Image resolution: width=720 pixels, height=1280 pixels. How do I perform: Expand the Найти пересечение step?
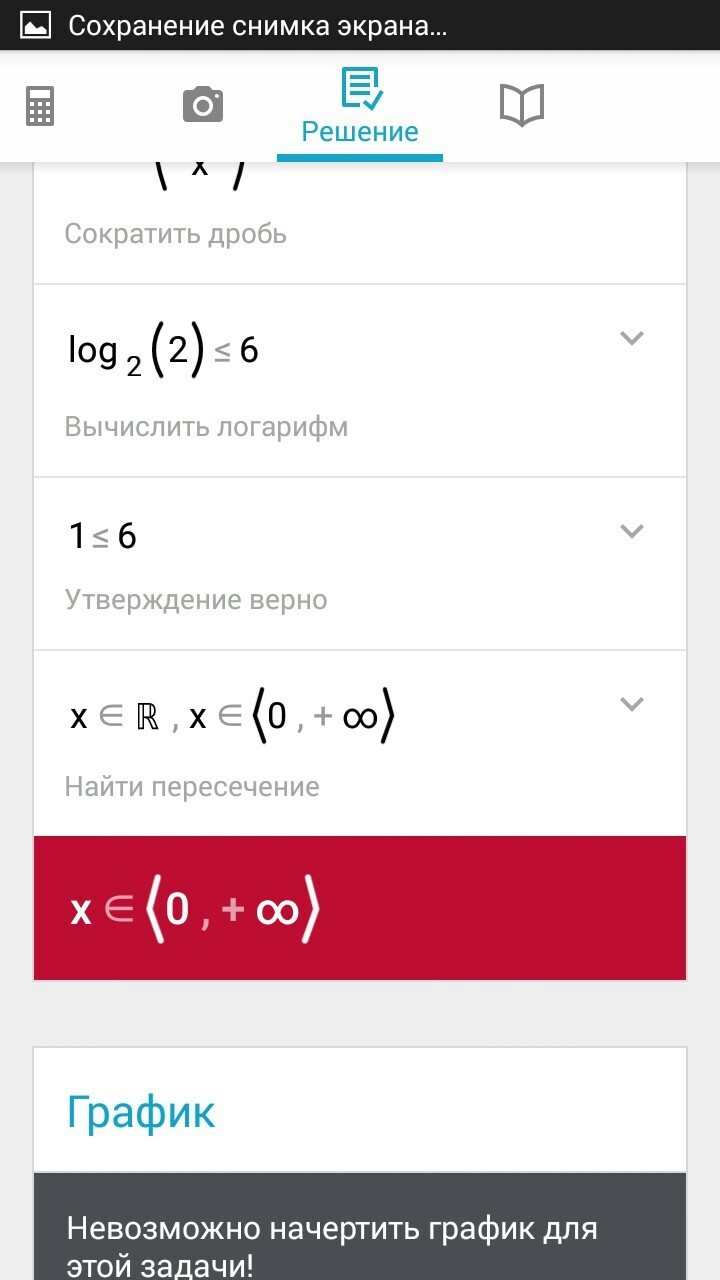(x=631, y=704)
